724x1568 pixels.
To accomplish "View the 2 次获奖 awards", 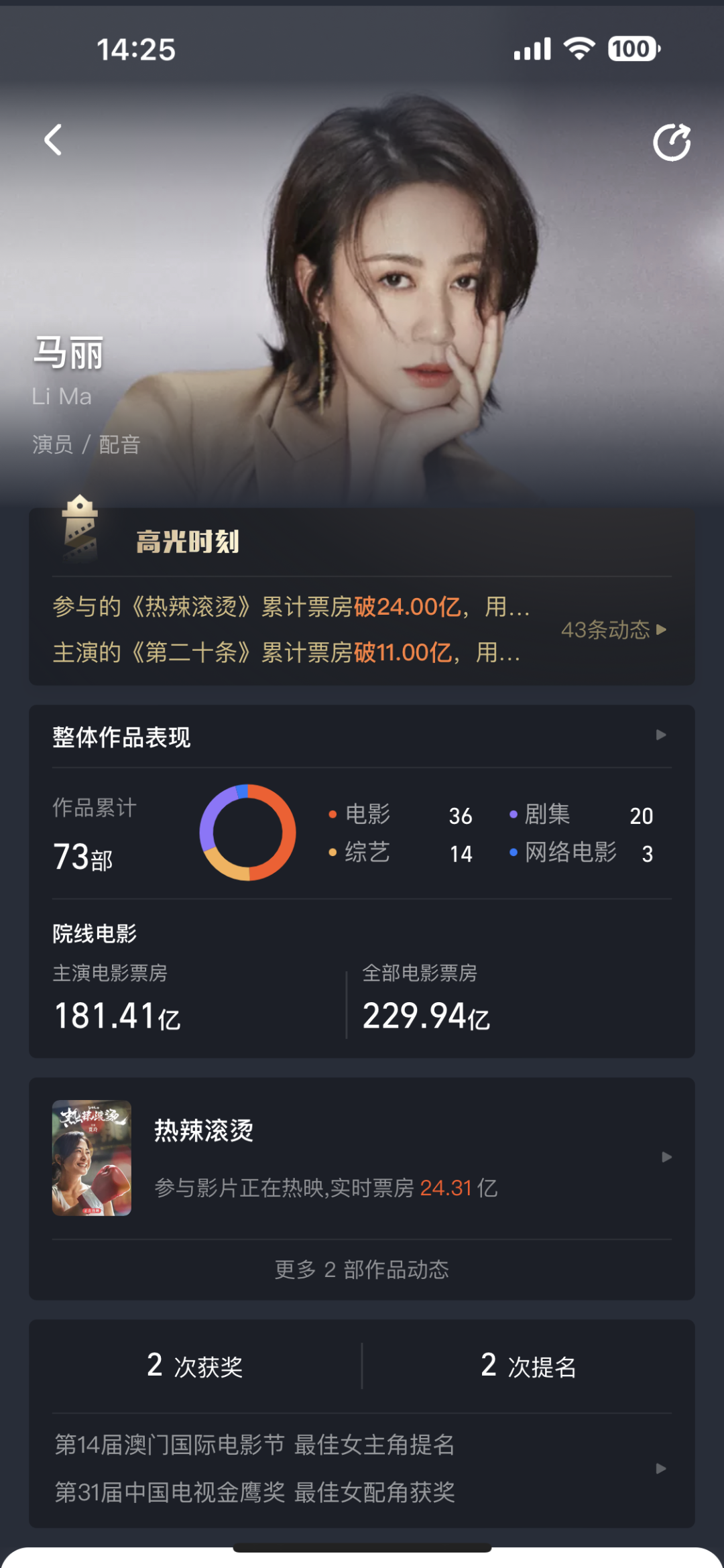I will [x=194, y=1366].
